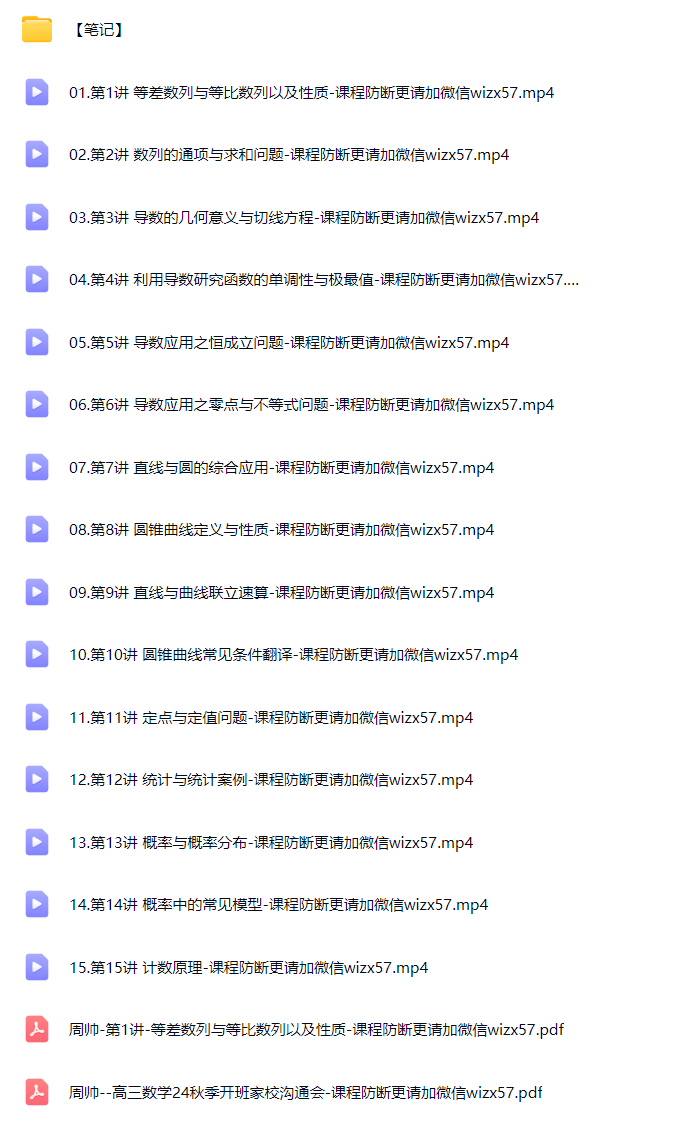Open PDF 周帅-第1讲-等差数列与等比数列
This screenshot has width=691, height=1132.
point(316,1029)
